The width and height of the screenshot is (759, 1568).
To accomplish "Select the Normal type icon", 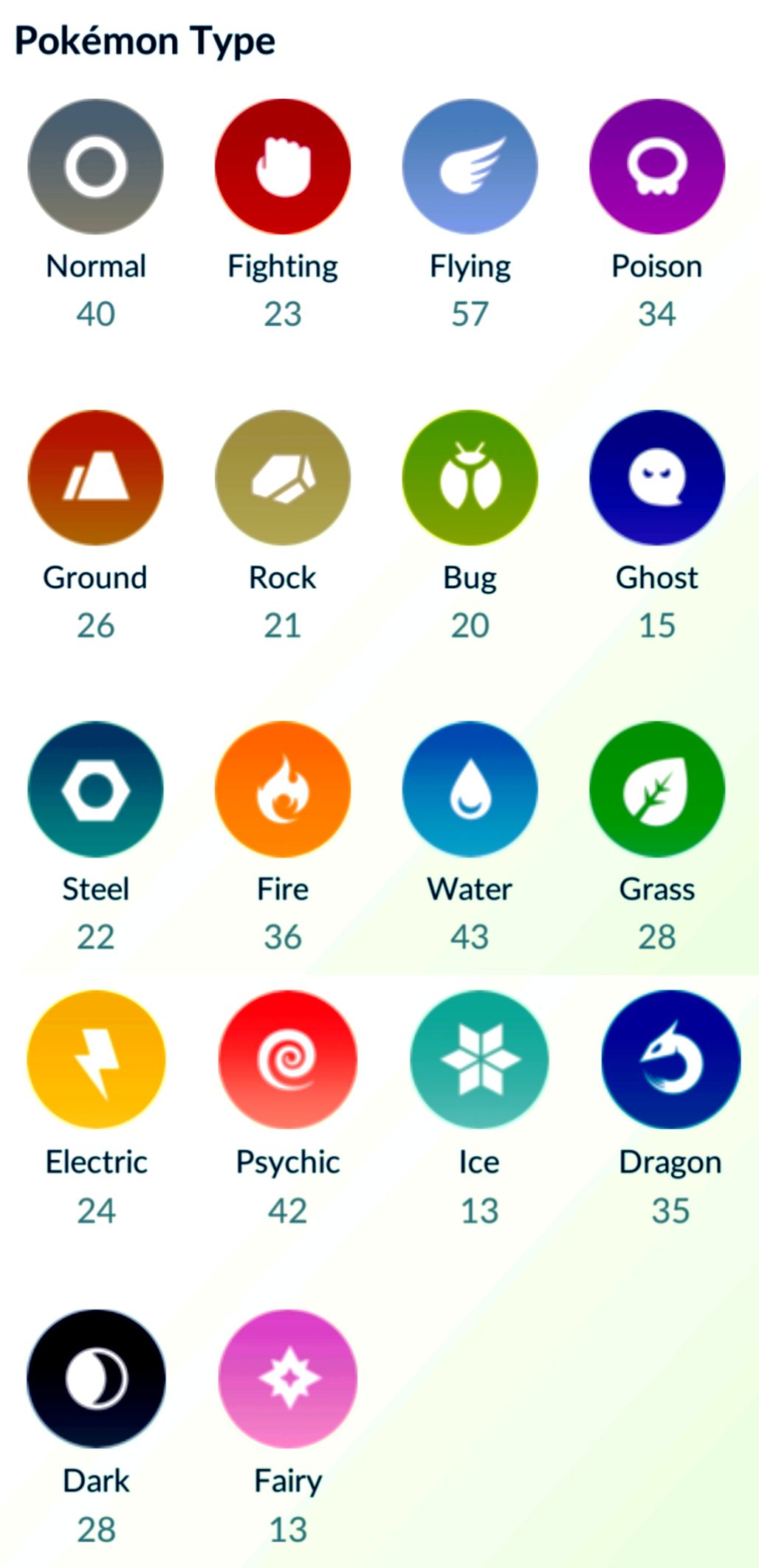I will (96, 167).
